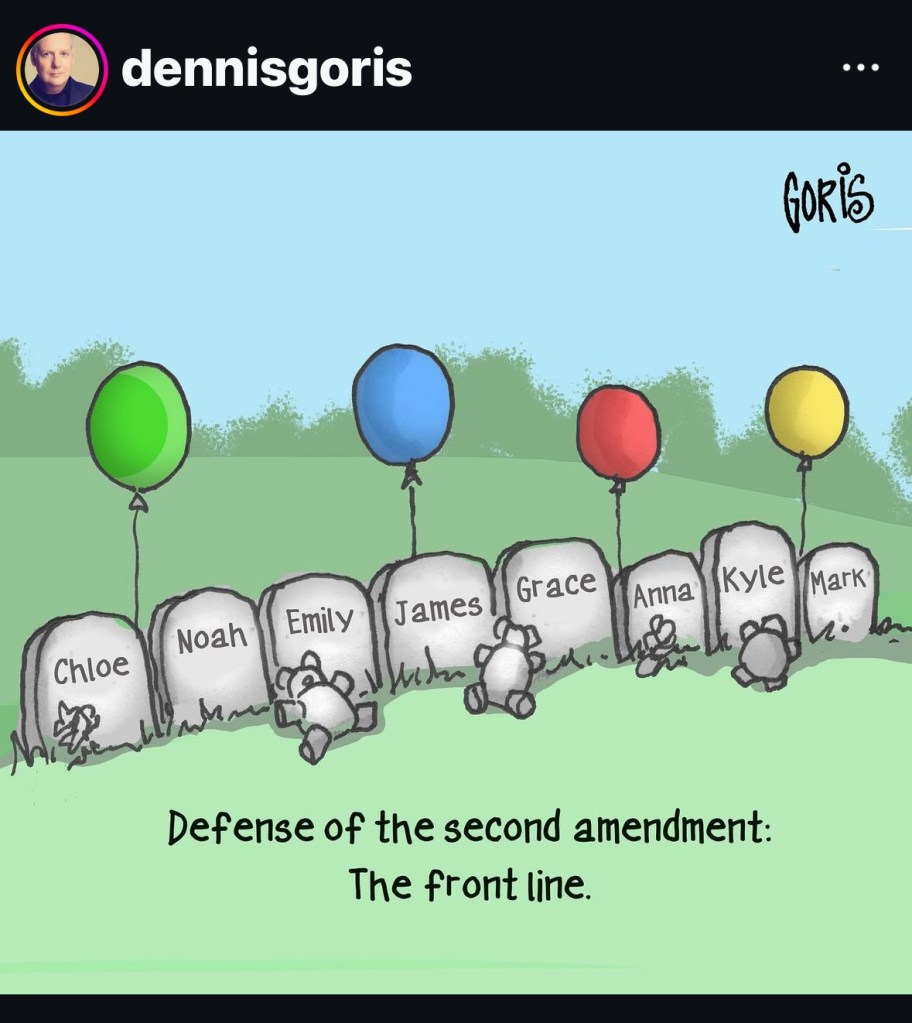Open the dennisgoris username link

pos(266,70)
